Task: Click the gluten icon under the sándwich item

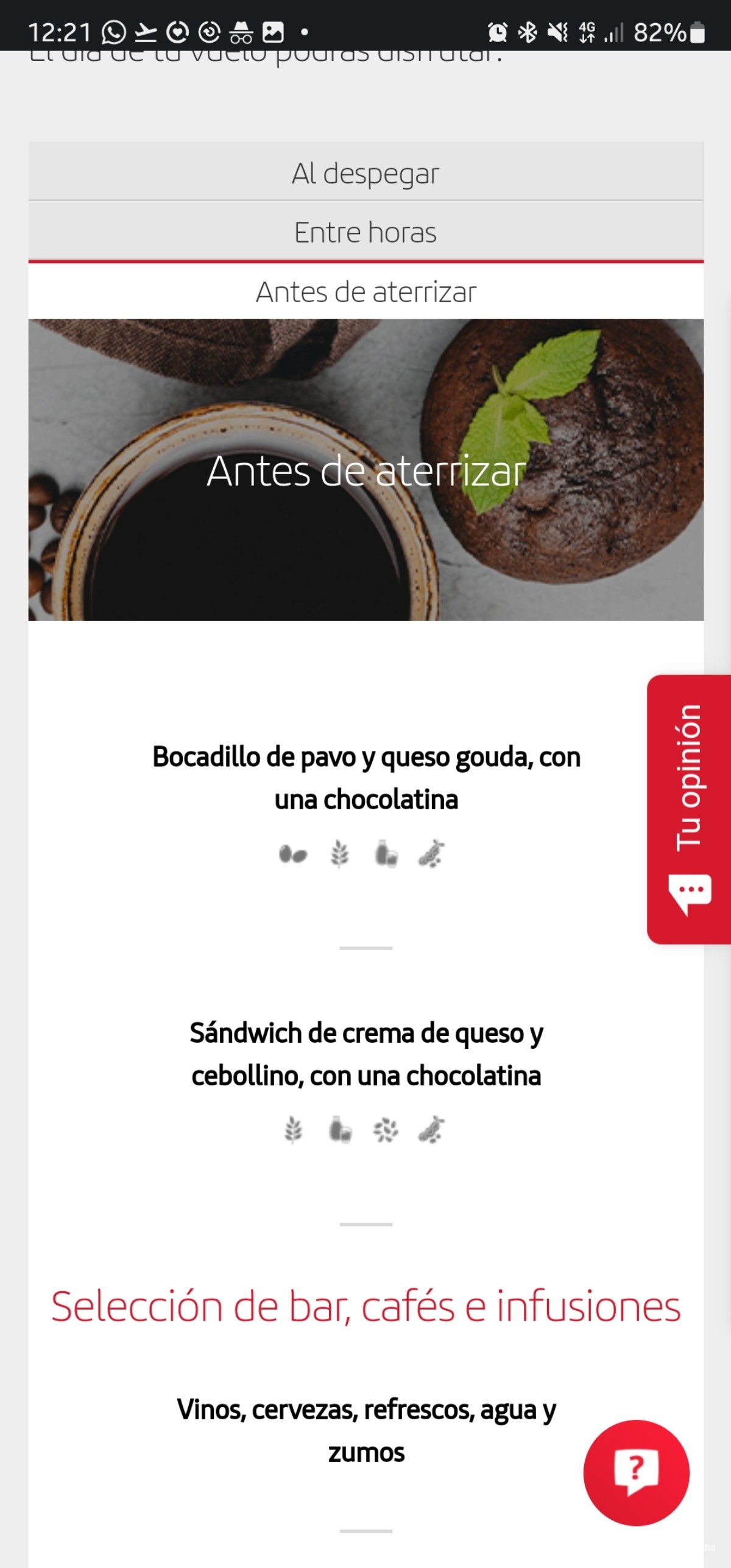Action: (x=293, y=1129)
